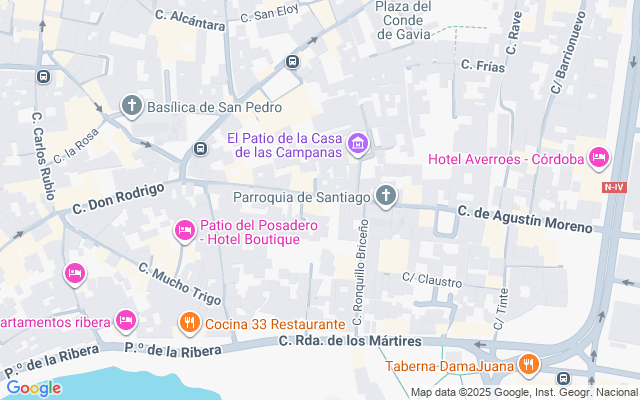Open the Cocina 33 Restaurante marker
This screenshot has height=400, width=640.
pyautogui.click(x=189, y=323)
